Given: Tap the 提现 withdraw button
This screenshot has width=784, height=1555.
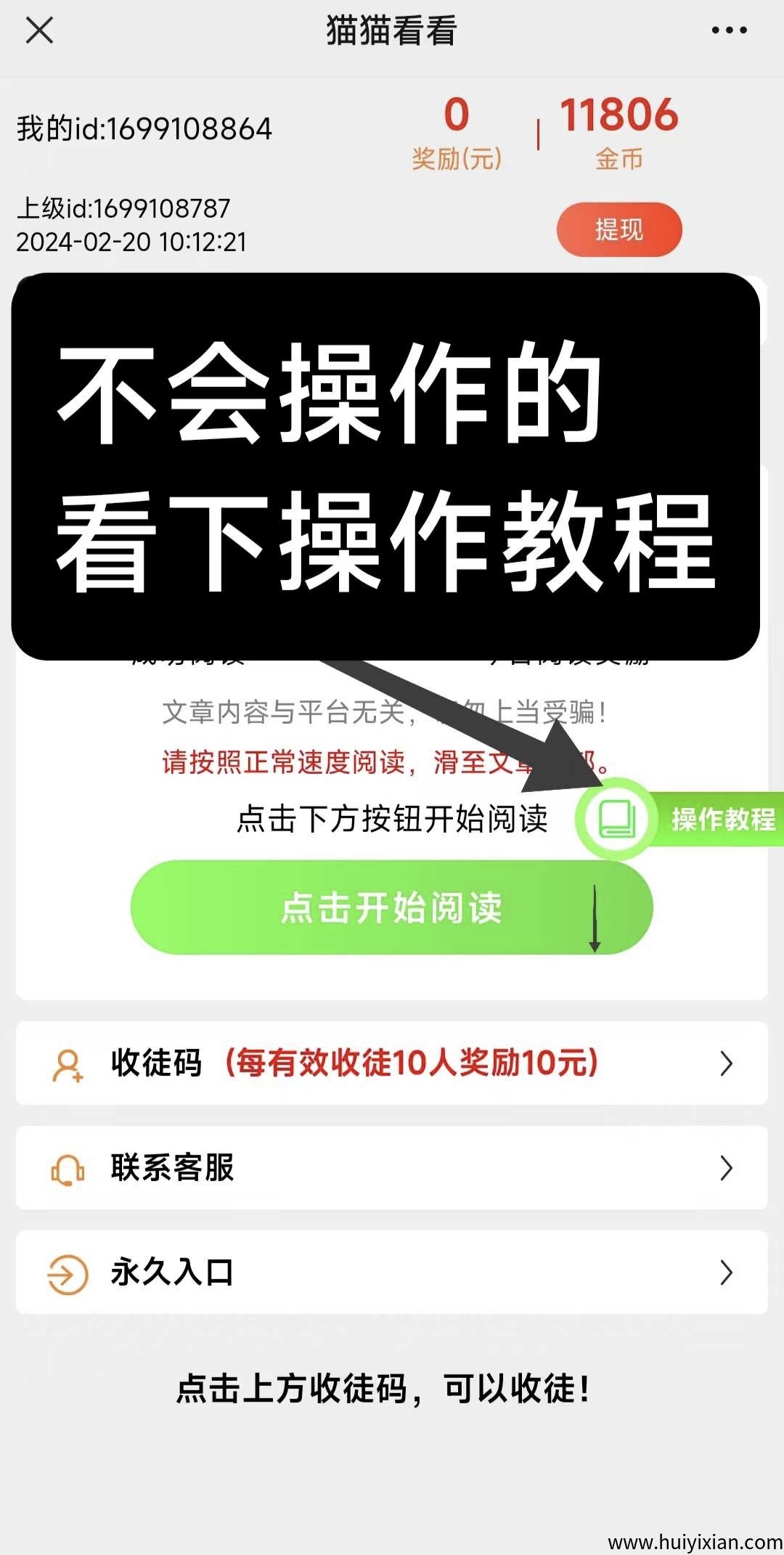Looking at the screenshot, I should [x=619, y=229].
